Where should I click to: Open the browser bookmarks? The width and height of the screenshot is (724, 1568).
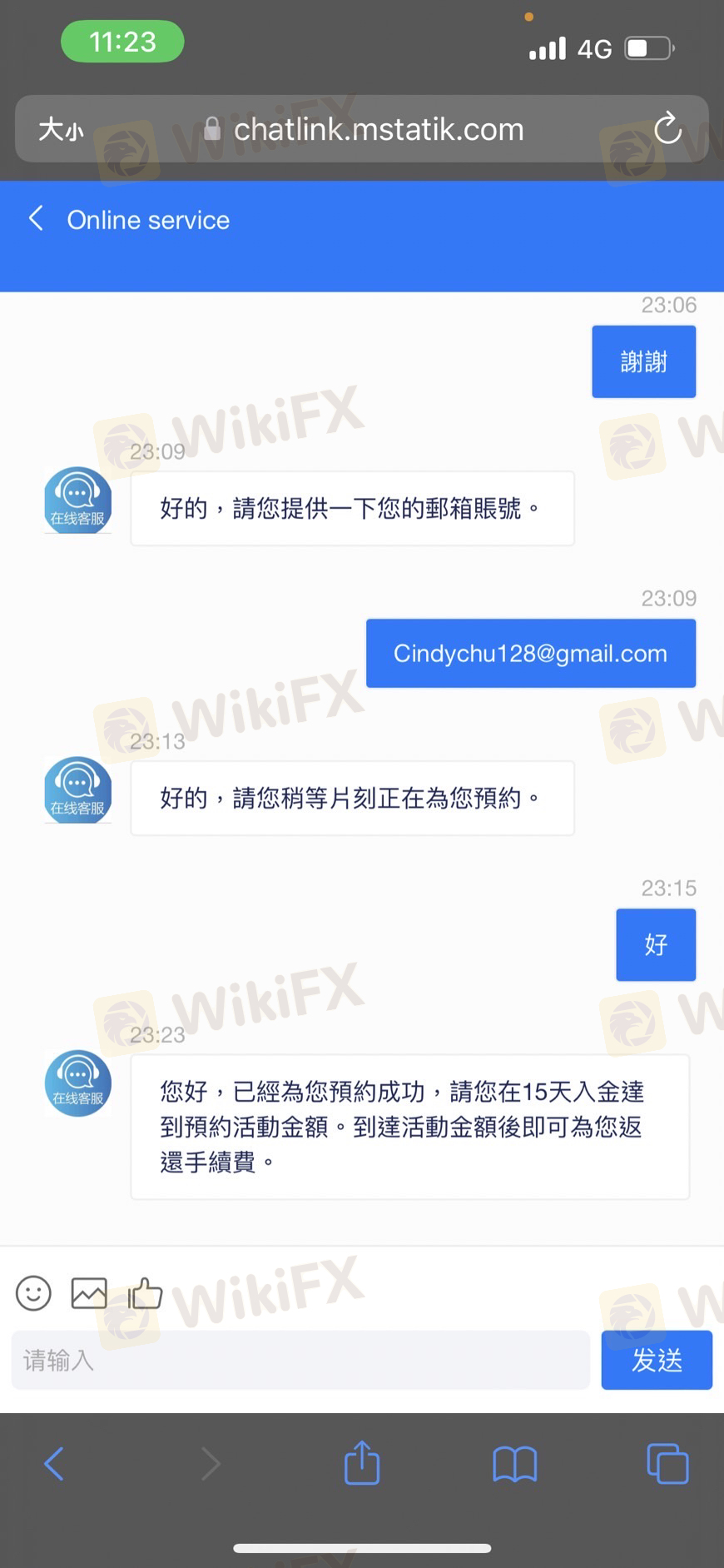pos(514,1463)
